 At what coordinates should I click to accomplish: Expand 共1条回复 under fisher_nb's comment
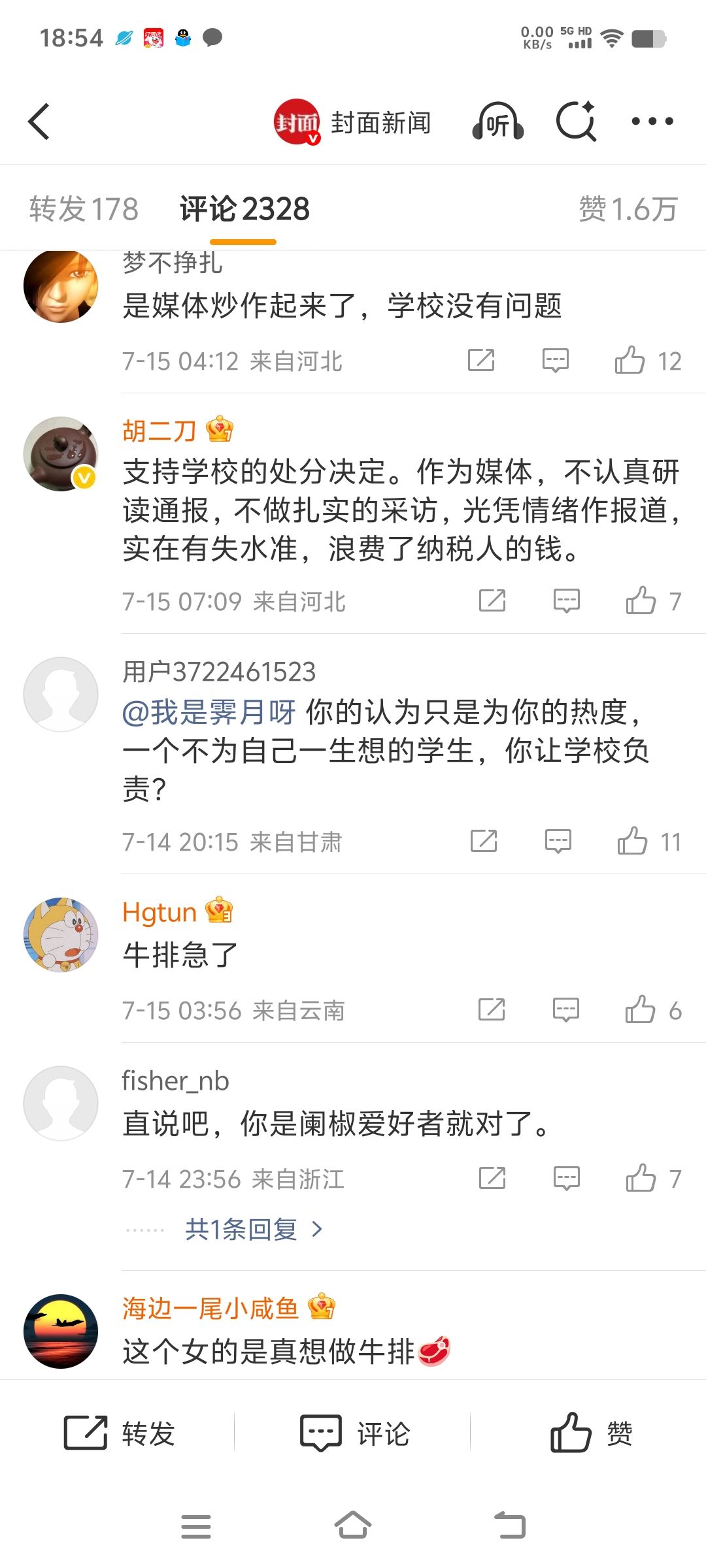click(x=254, y=1230)
